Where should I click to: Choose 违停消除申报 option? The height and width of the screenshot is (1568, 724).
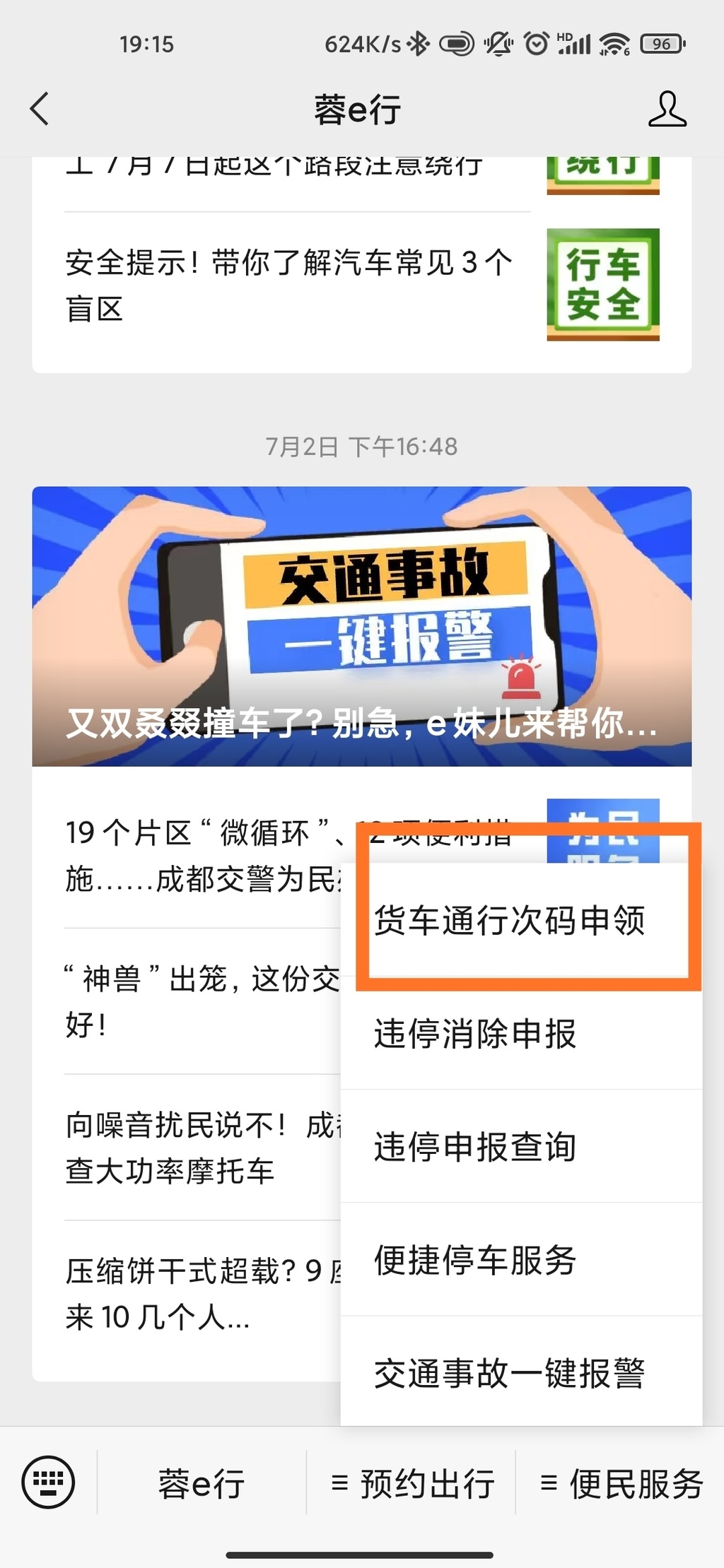pyautogui.click(x=475, y=1033)
